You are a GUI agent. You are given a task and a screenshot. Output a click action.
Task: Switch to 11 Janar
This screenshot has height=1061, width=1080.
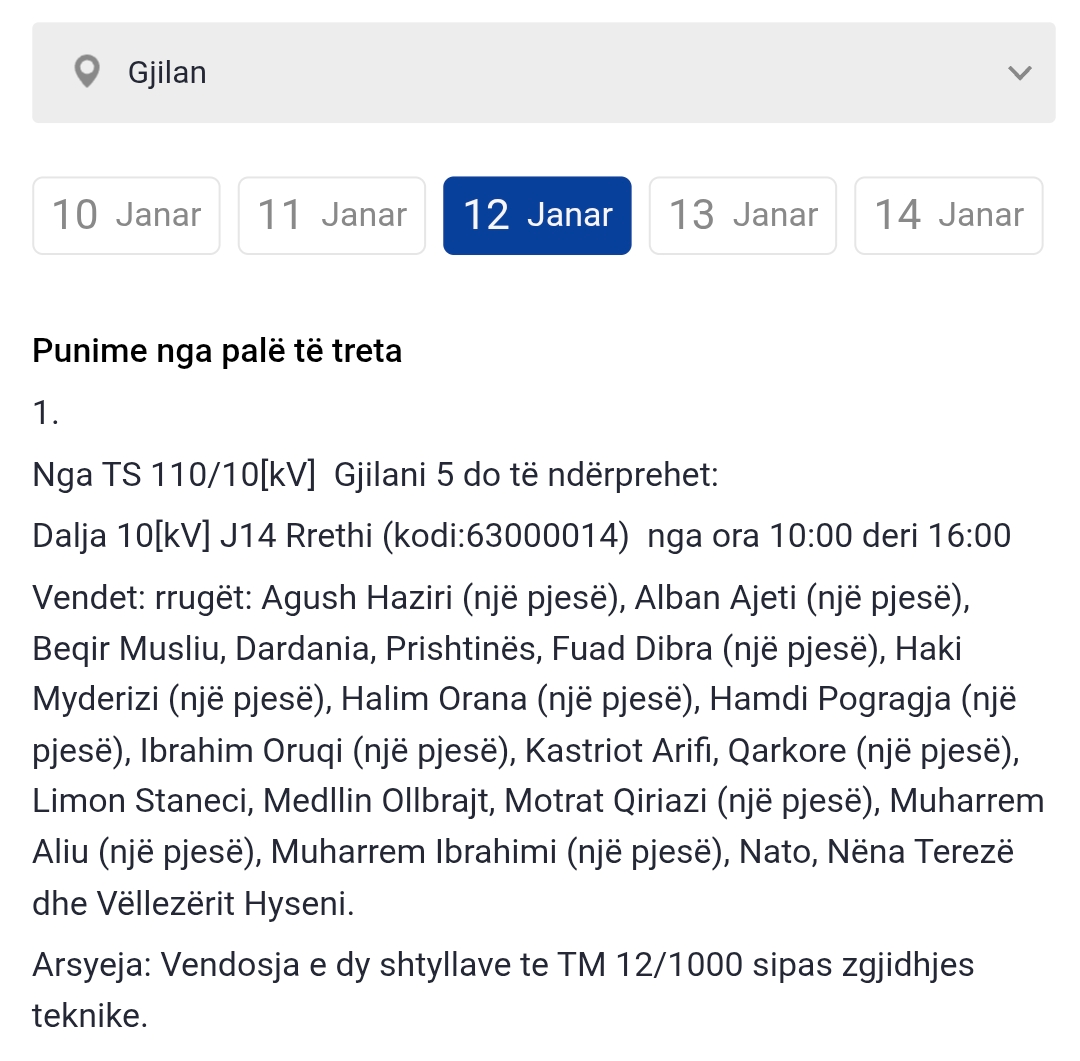pyautogui.click(x=332, y=215)
